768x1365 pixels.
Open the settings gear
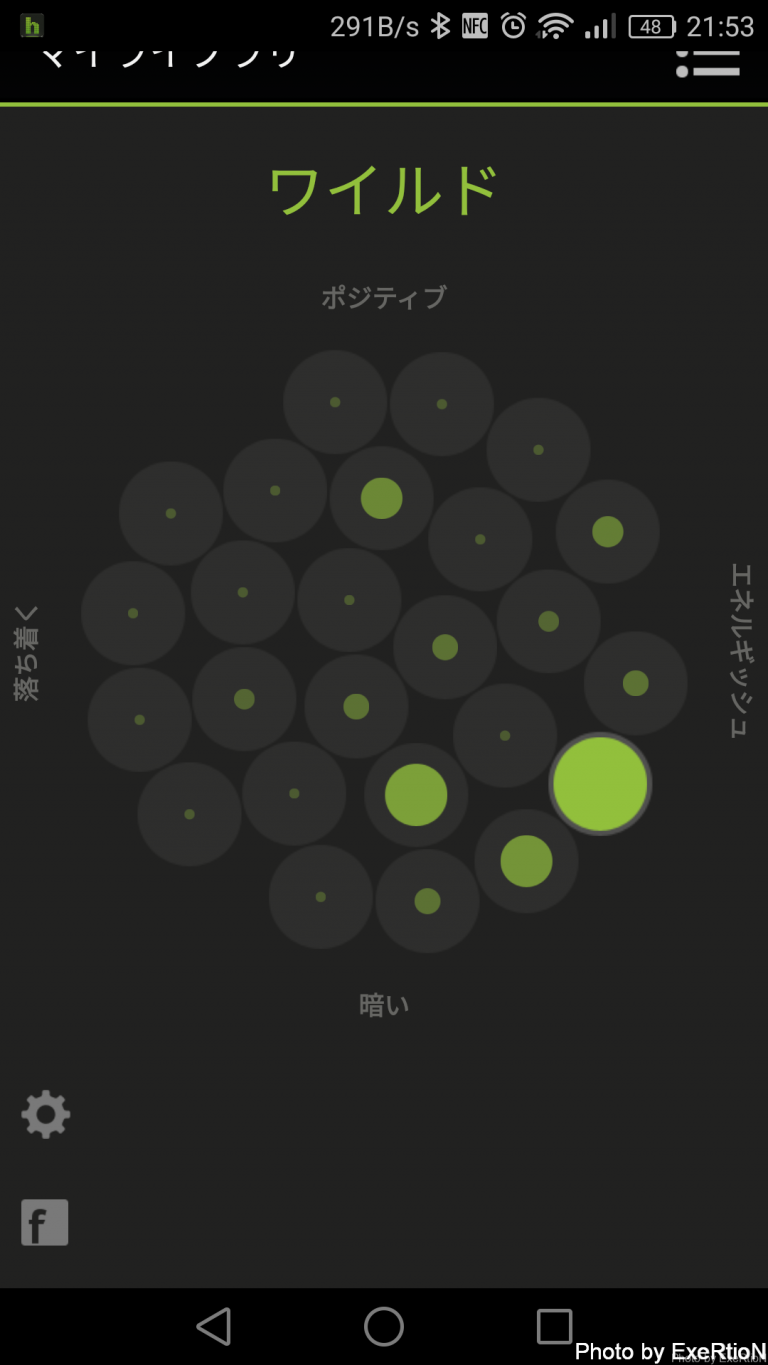tap(46, 1114)
